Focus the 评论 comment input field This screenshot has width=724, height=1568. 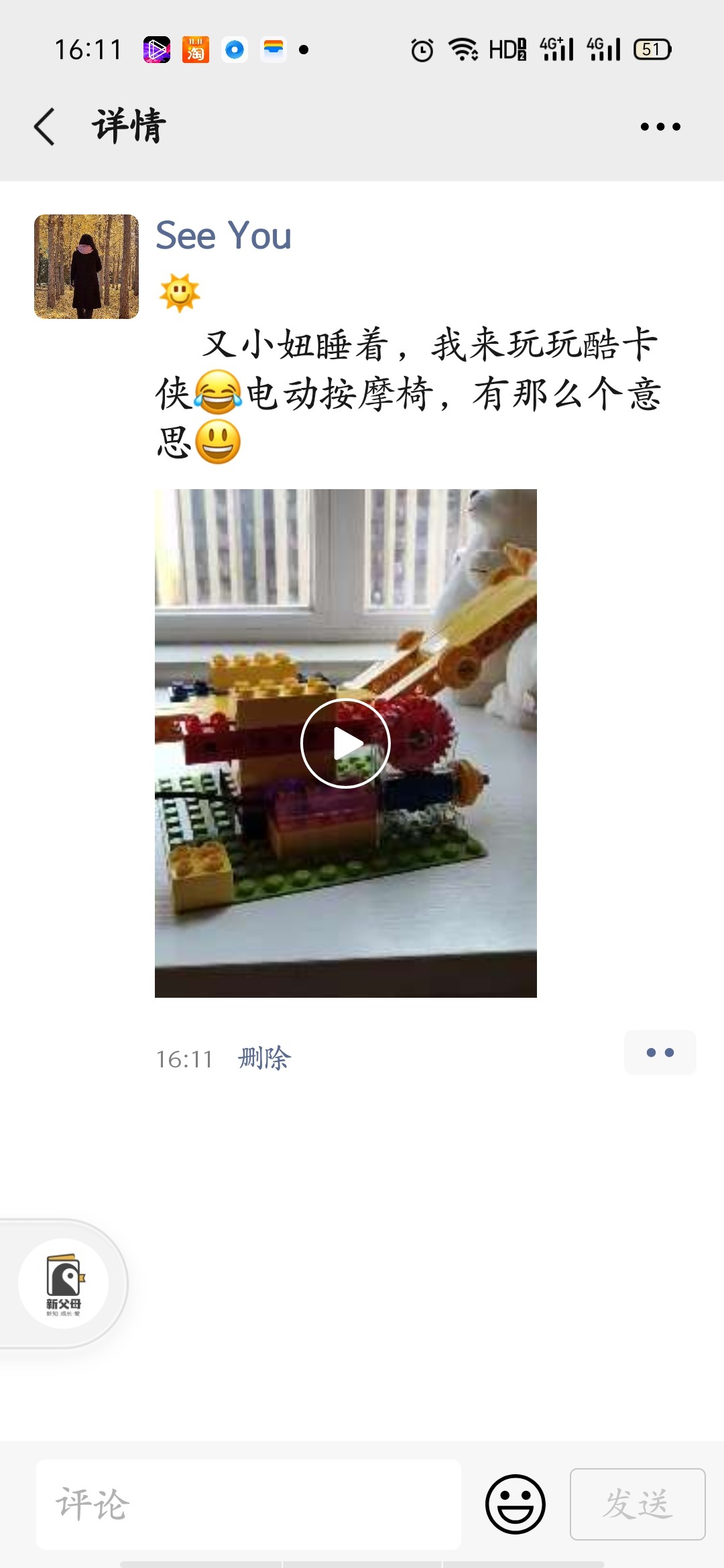point(248,1504)
